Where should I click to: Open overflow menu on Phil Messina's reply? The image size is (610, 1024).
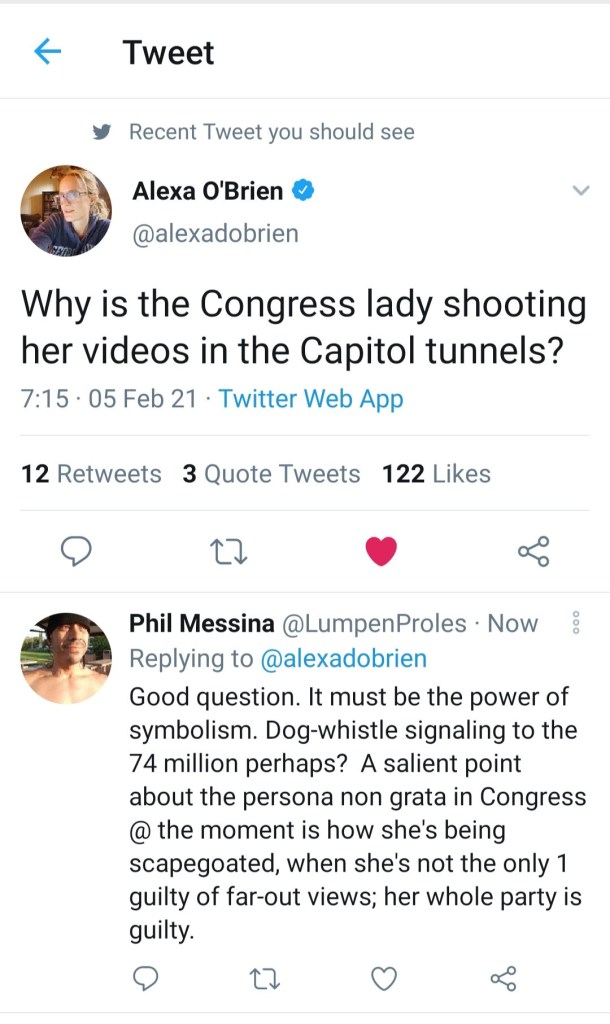click(575, 624)
